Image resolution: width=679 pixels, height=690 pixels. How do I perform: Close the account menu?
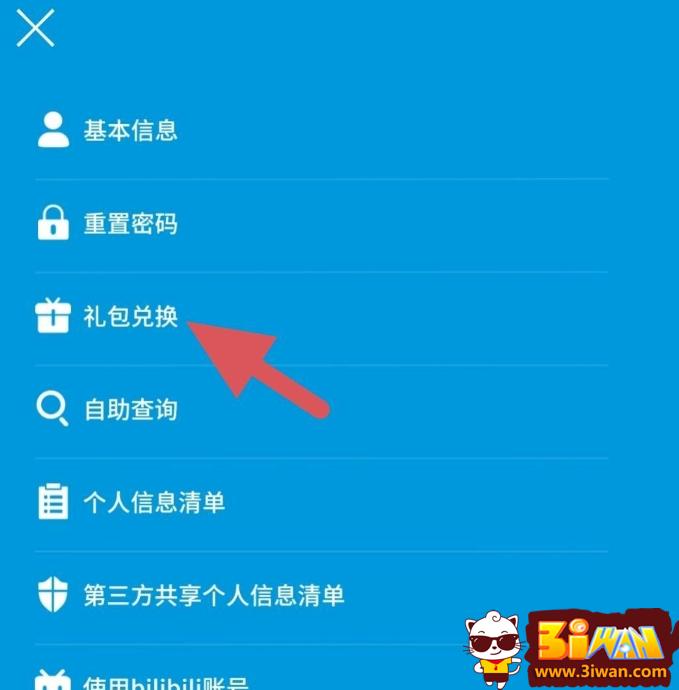tap(35, 28)
